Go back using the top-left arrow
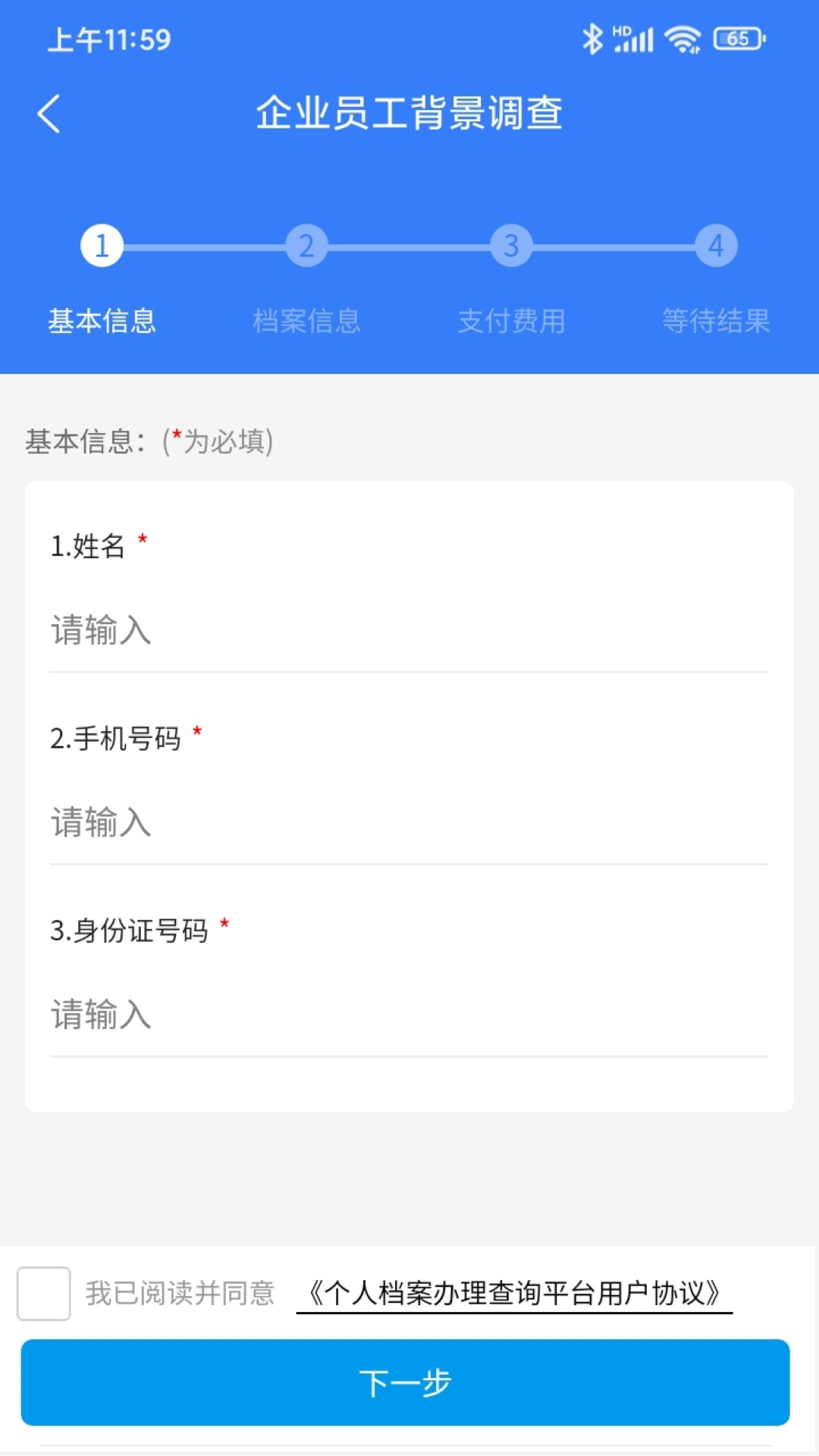Image resolution: width=819 pixels, height=1456 pixels. (x=49, y=115)
